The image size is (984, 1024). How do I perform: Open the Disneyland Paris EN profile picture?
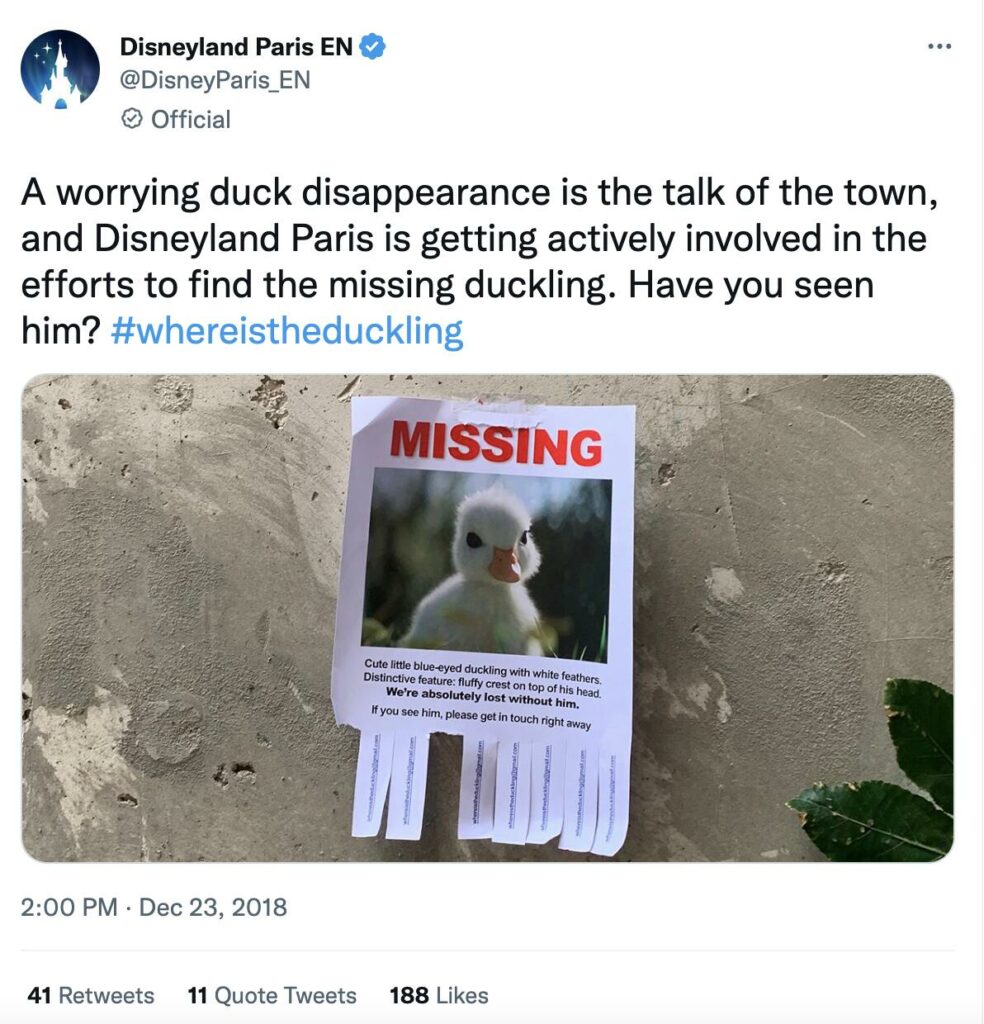[x=60, y=68]
